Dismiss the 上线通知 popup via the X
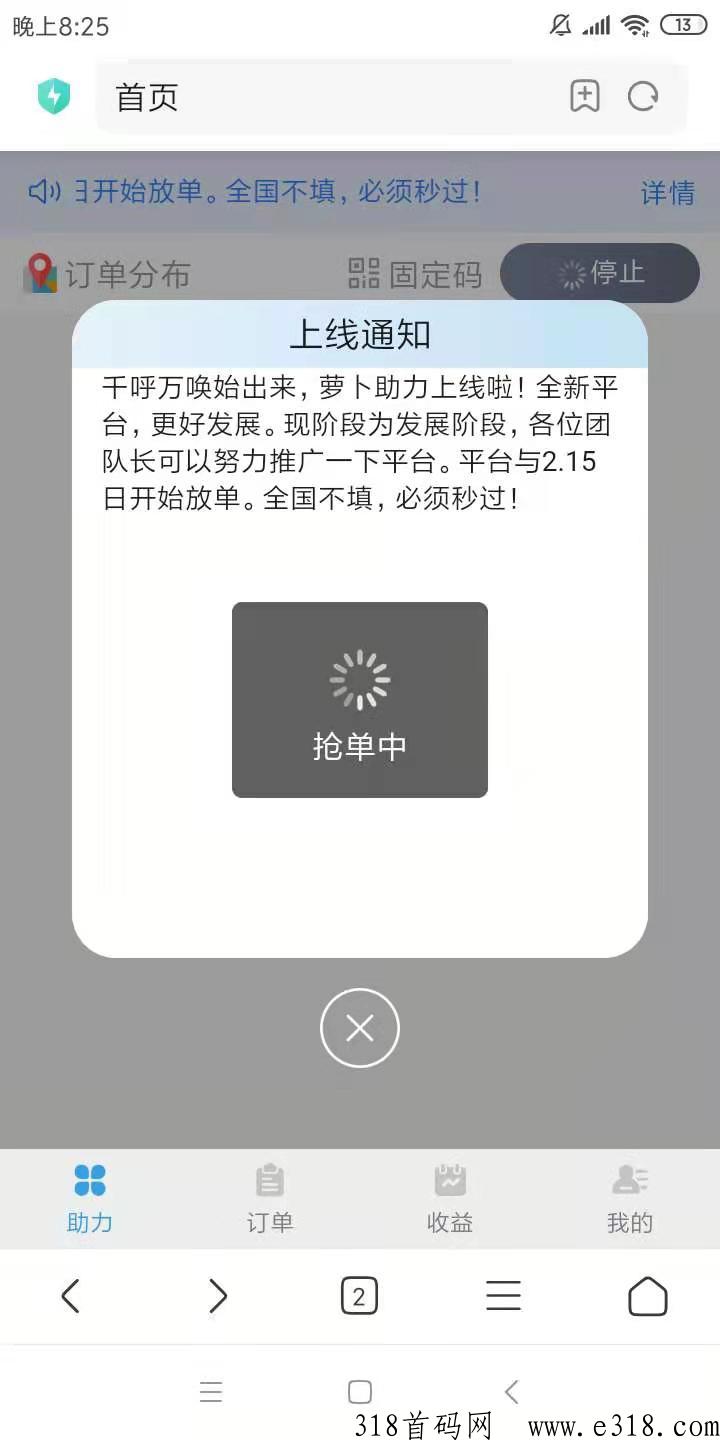Viewport: 720px width, 1440px height. click(359, 1028)
